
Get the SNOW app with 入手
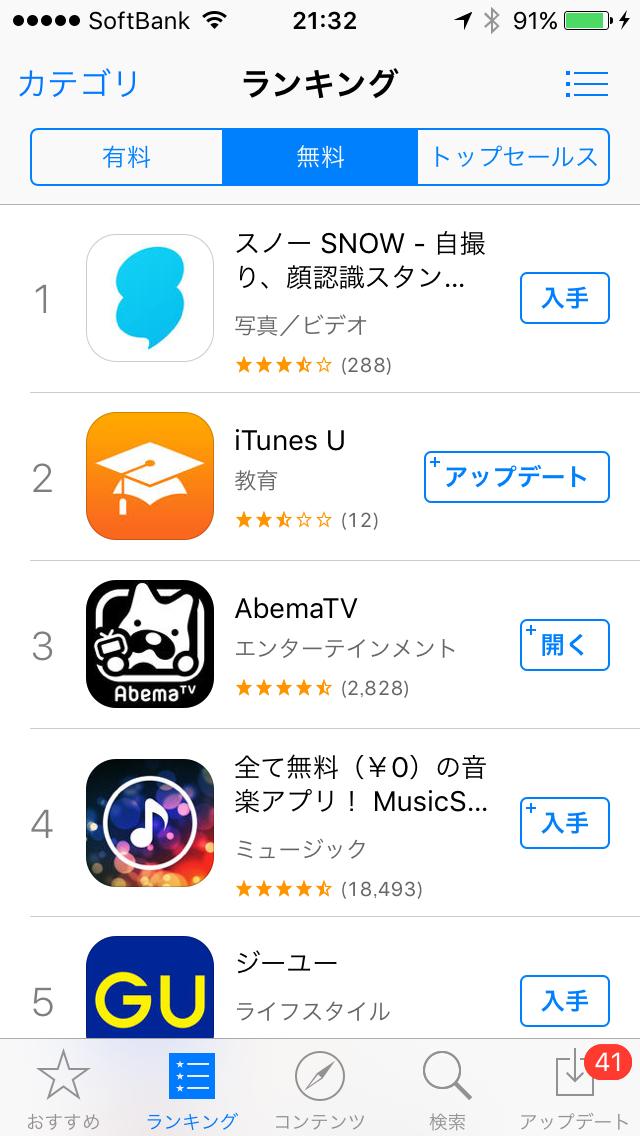click(564, 298)
